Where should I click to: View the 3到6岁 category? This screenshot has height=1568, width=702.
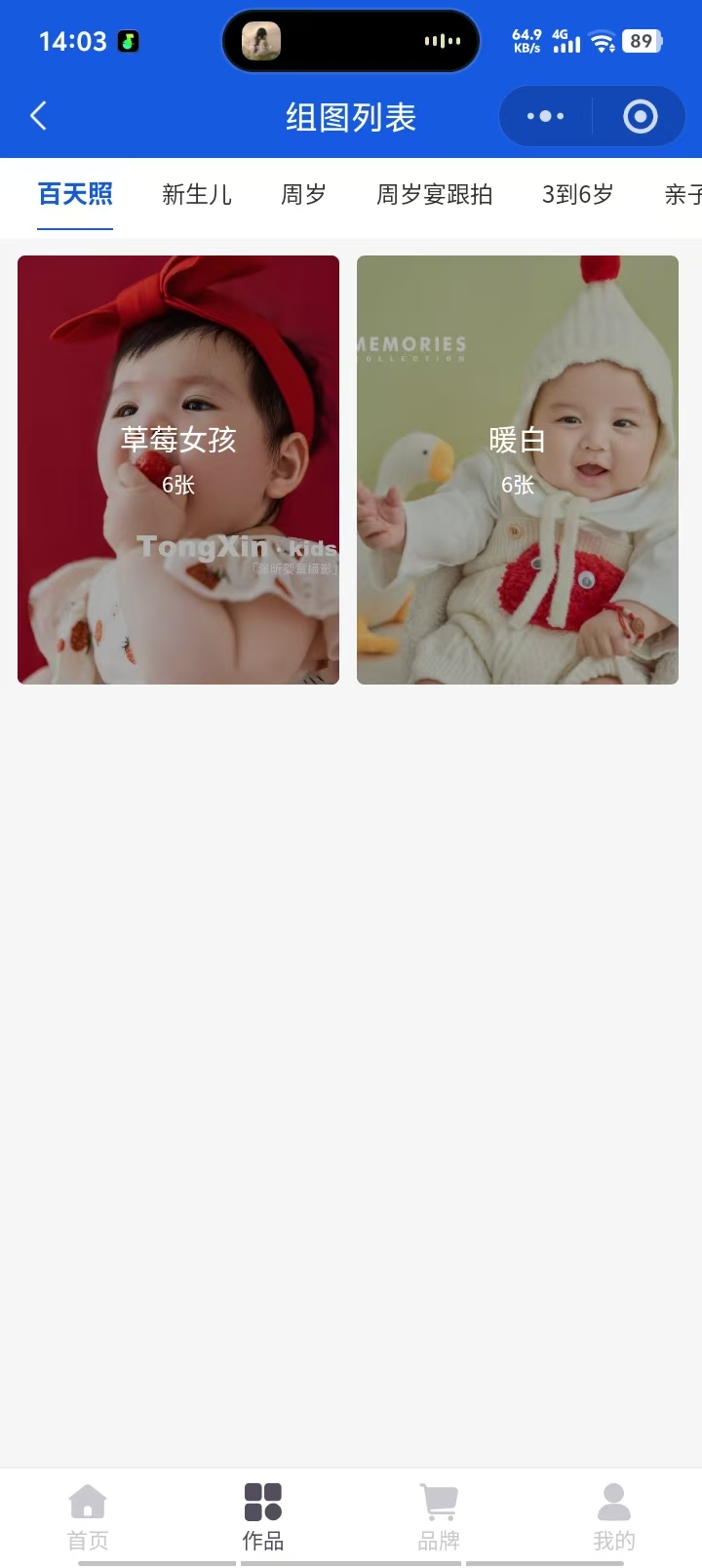click(577, 195)
